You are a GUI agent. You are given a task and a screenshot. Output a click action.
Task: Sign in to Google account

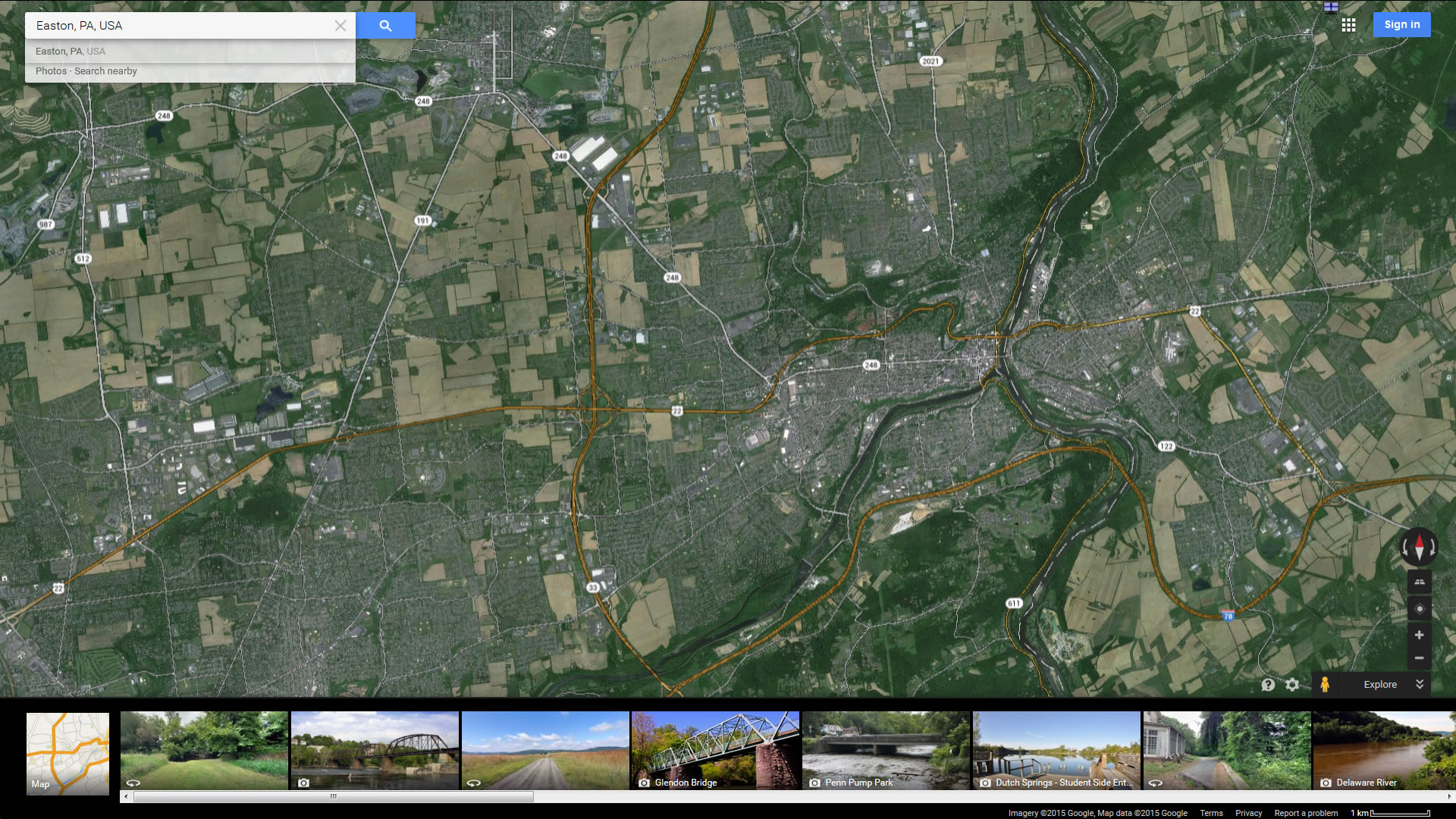pos(1401,25)
